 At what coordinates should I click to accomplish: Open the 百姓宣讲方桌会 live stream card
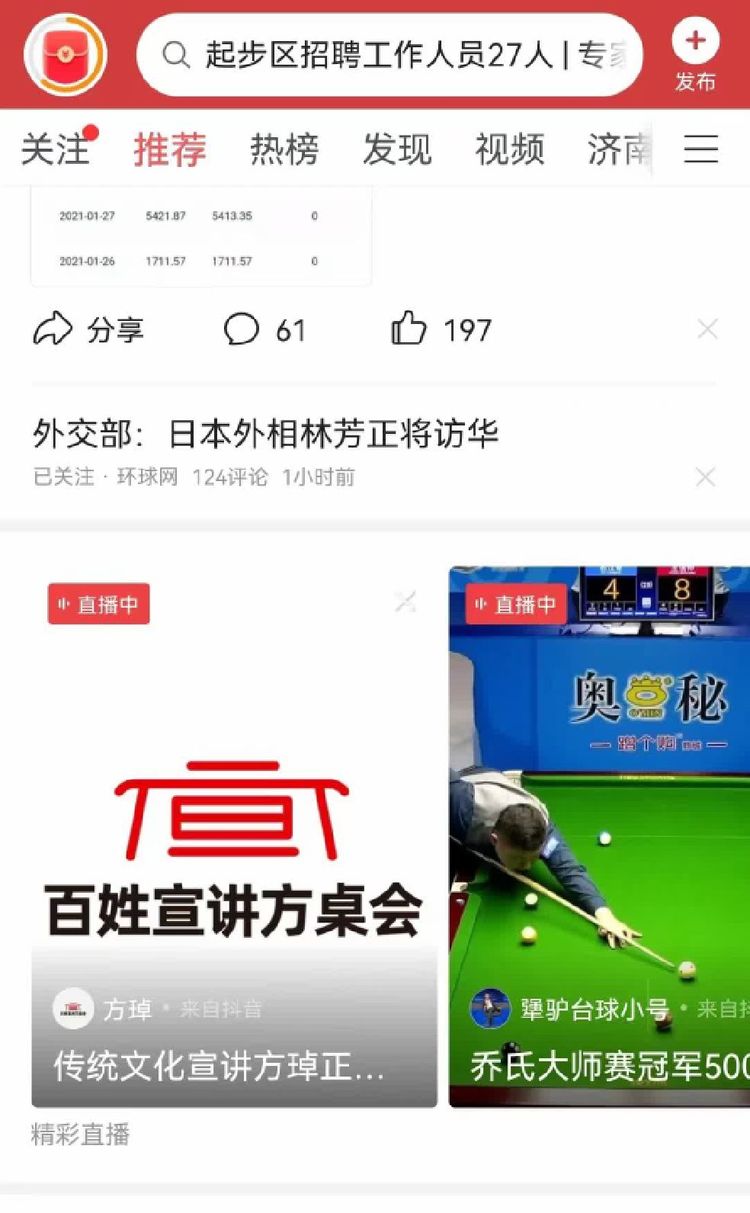[x=234, y=840]
